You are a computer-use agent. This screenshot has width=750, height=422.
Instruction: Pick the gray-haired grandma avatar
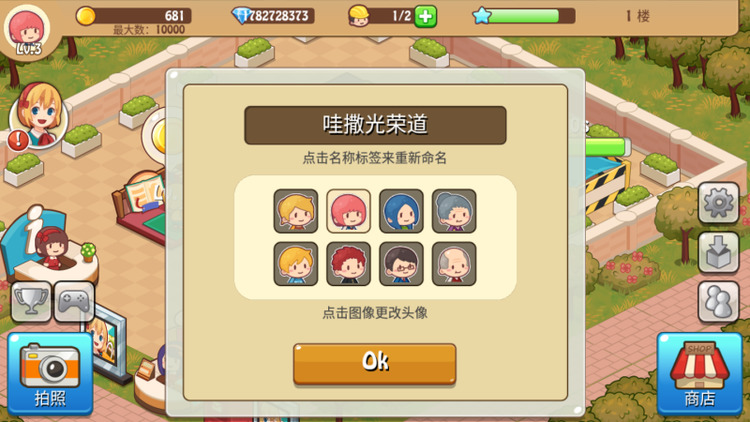454,211
